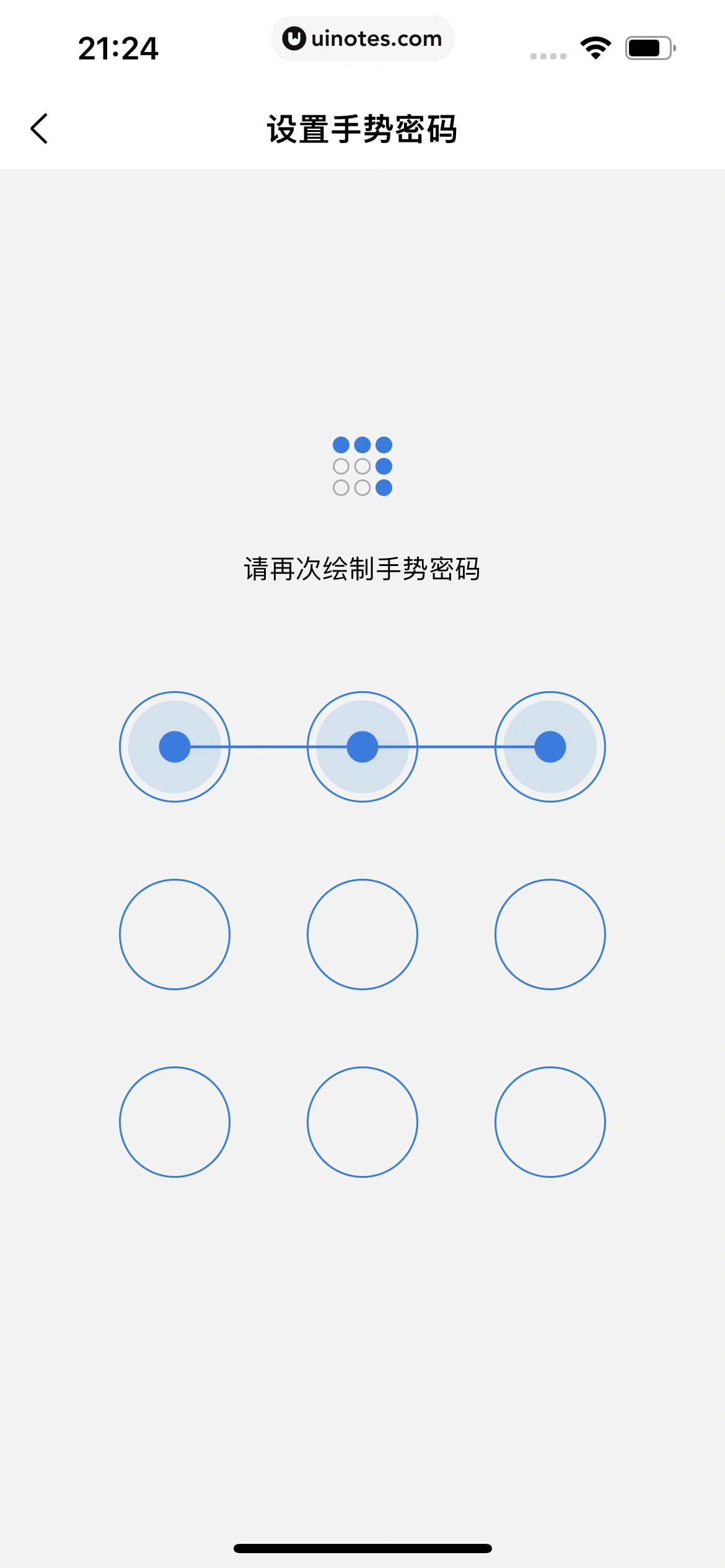The width and height of the screenshot is (725, 1568).
Task: Tap the top-right gesture pattern circle
Action: point(550,747)
